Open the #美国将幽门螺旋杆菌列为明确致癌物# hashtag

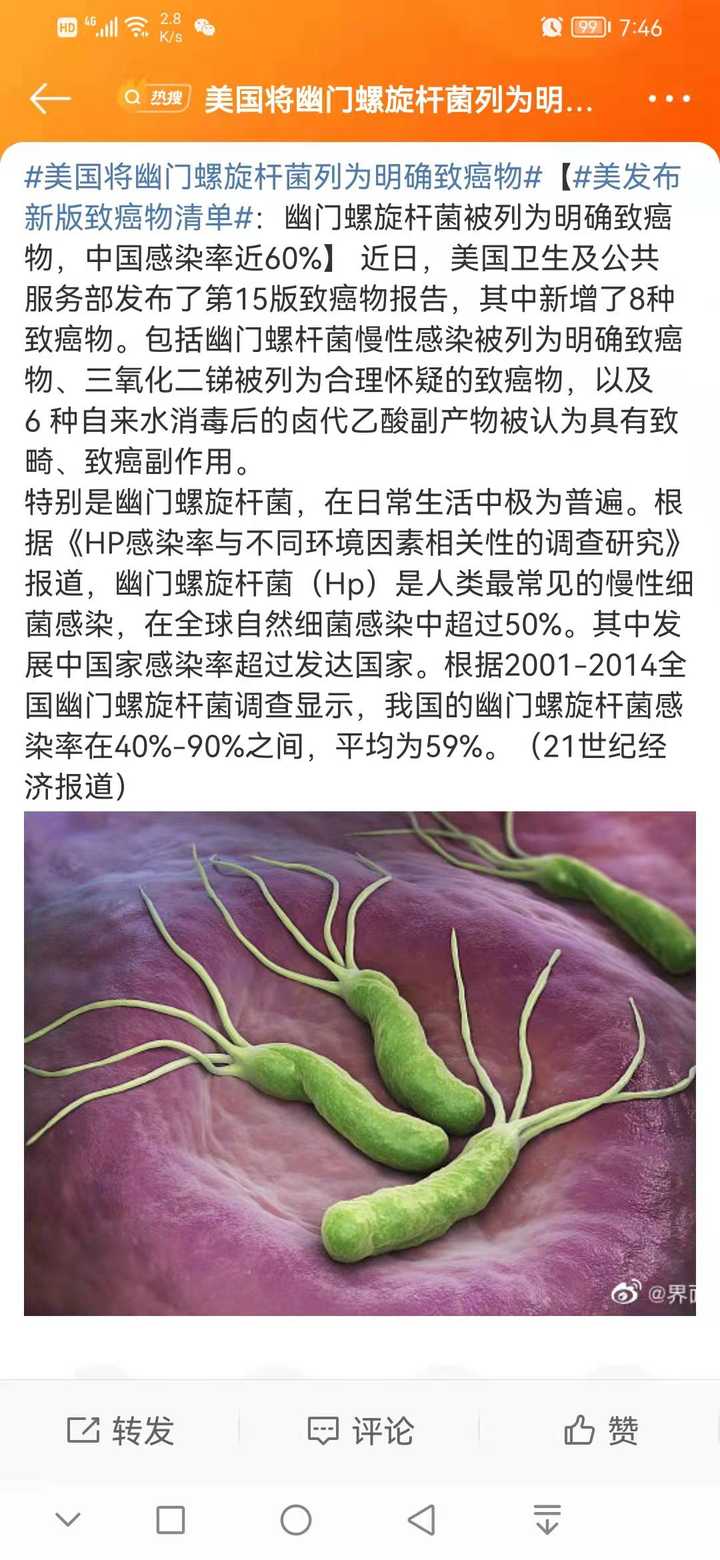click(283, 178)
